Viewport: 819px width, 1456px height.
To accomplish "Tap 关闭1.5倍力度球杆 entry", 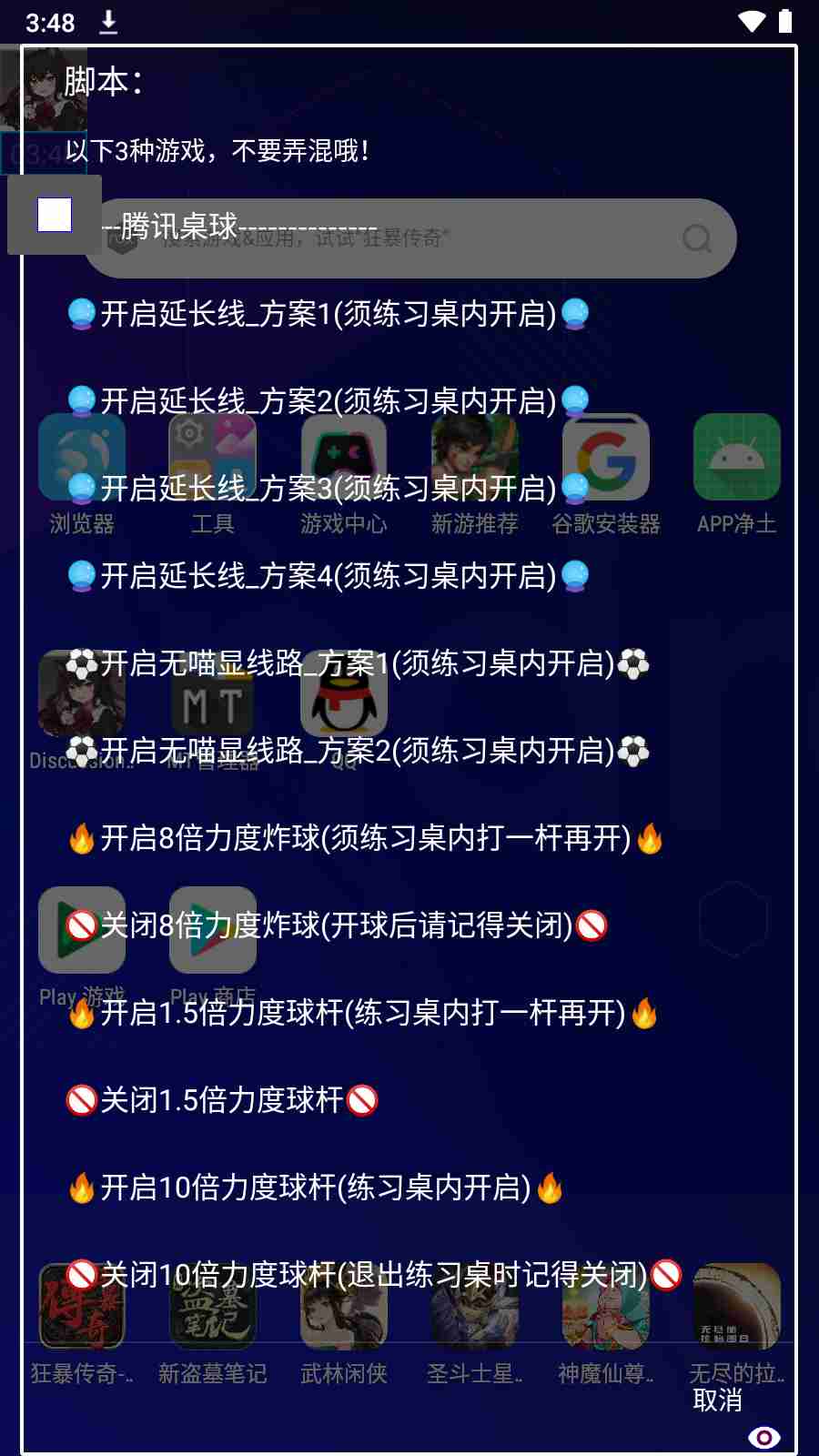I will pyautogui.click(x=221, y=1100).
